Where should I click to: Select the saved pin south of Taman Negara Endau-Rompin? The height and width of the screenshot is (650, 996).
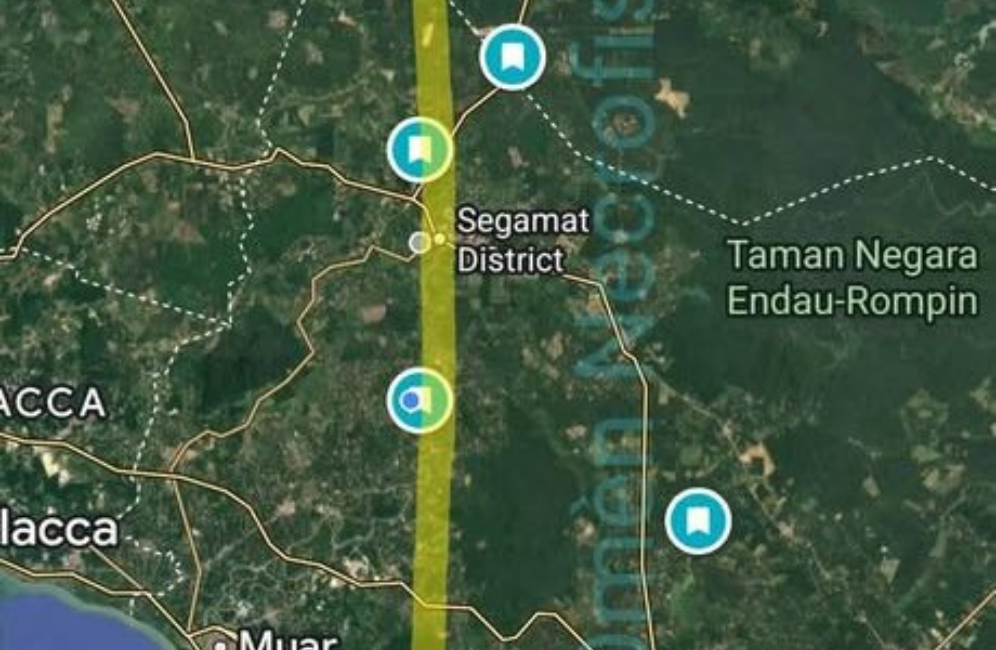[x=698, y=521]
